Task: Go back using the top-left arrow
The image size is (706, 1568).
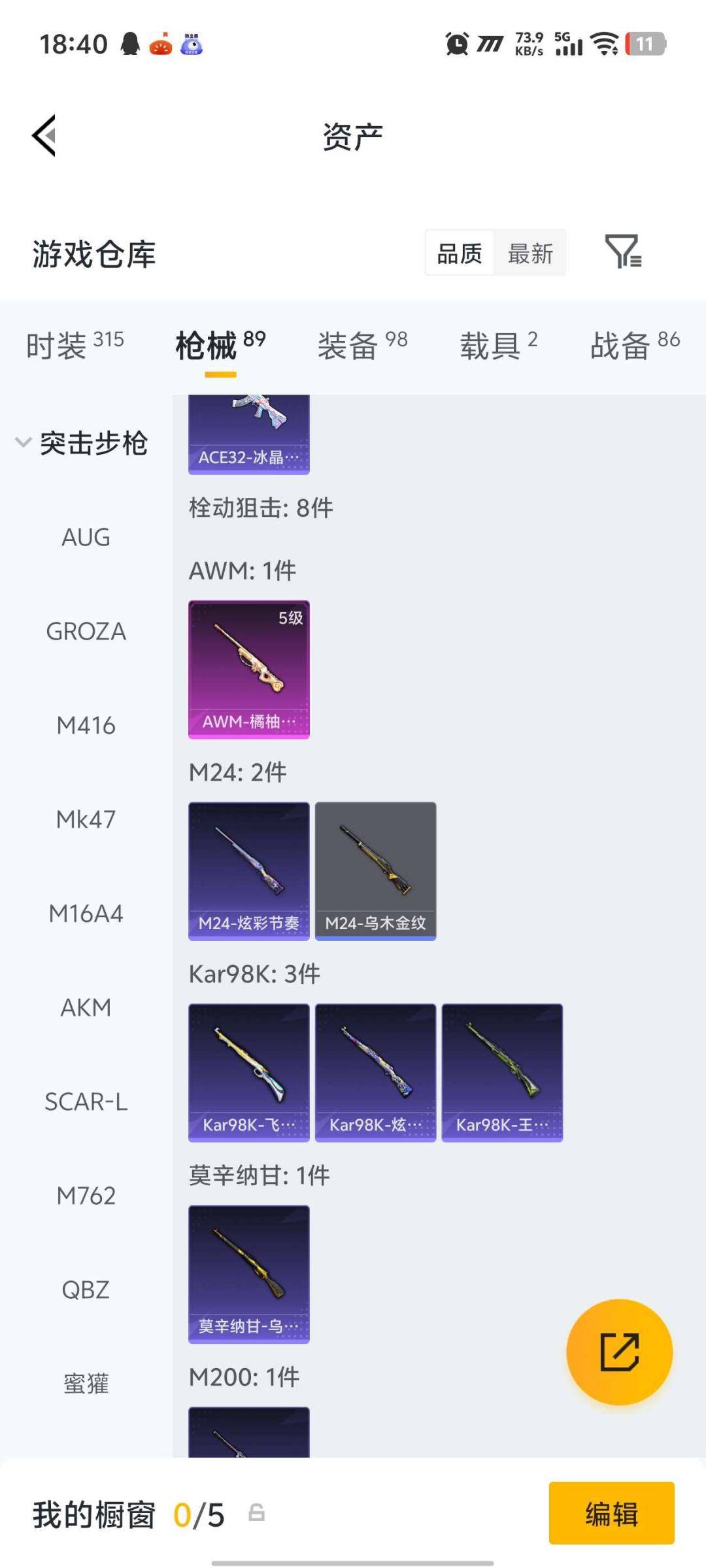Action: point(44,136)
